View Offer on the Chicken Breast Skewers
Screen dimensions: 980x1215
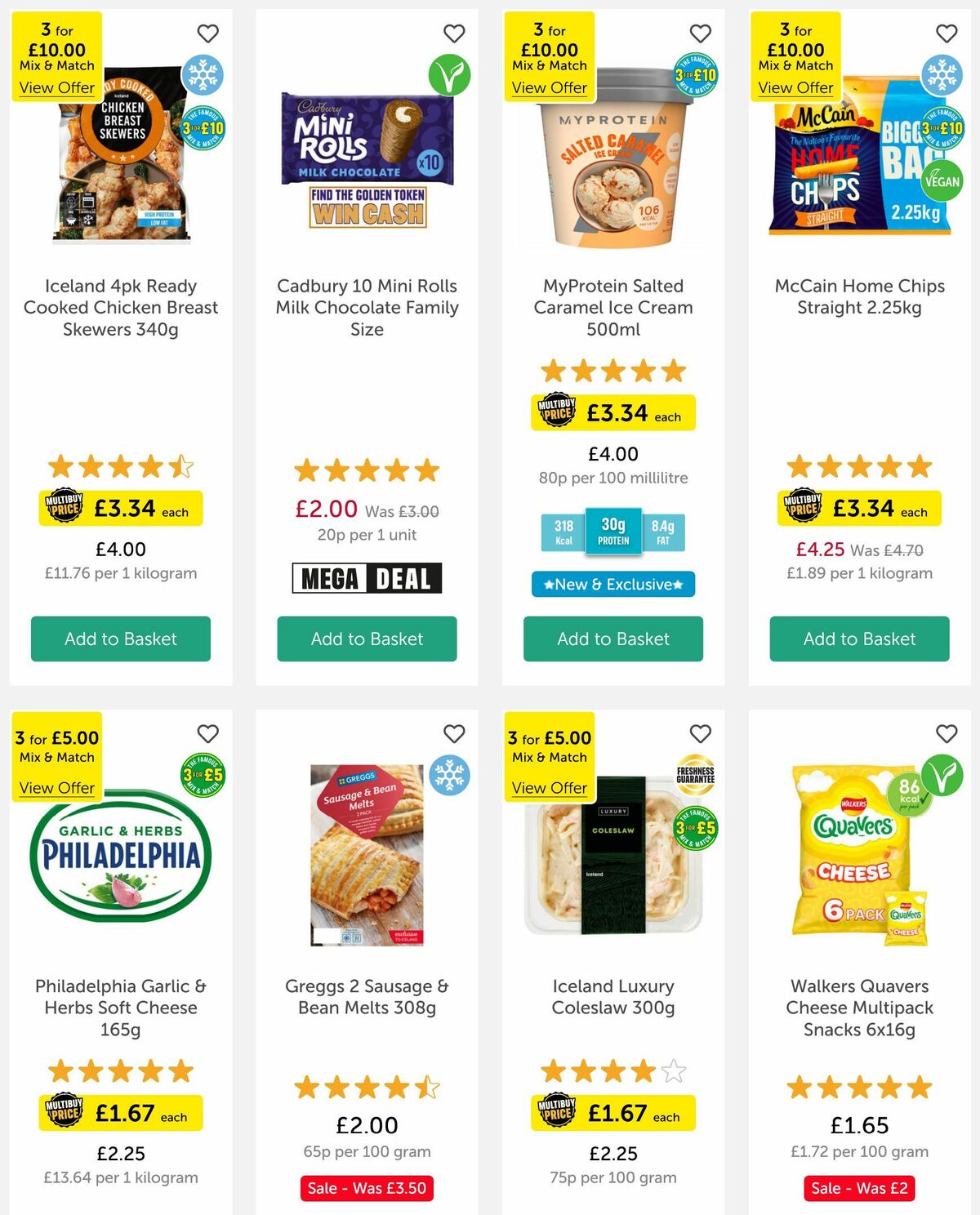pos(57,87)
